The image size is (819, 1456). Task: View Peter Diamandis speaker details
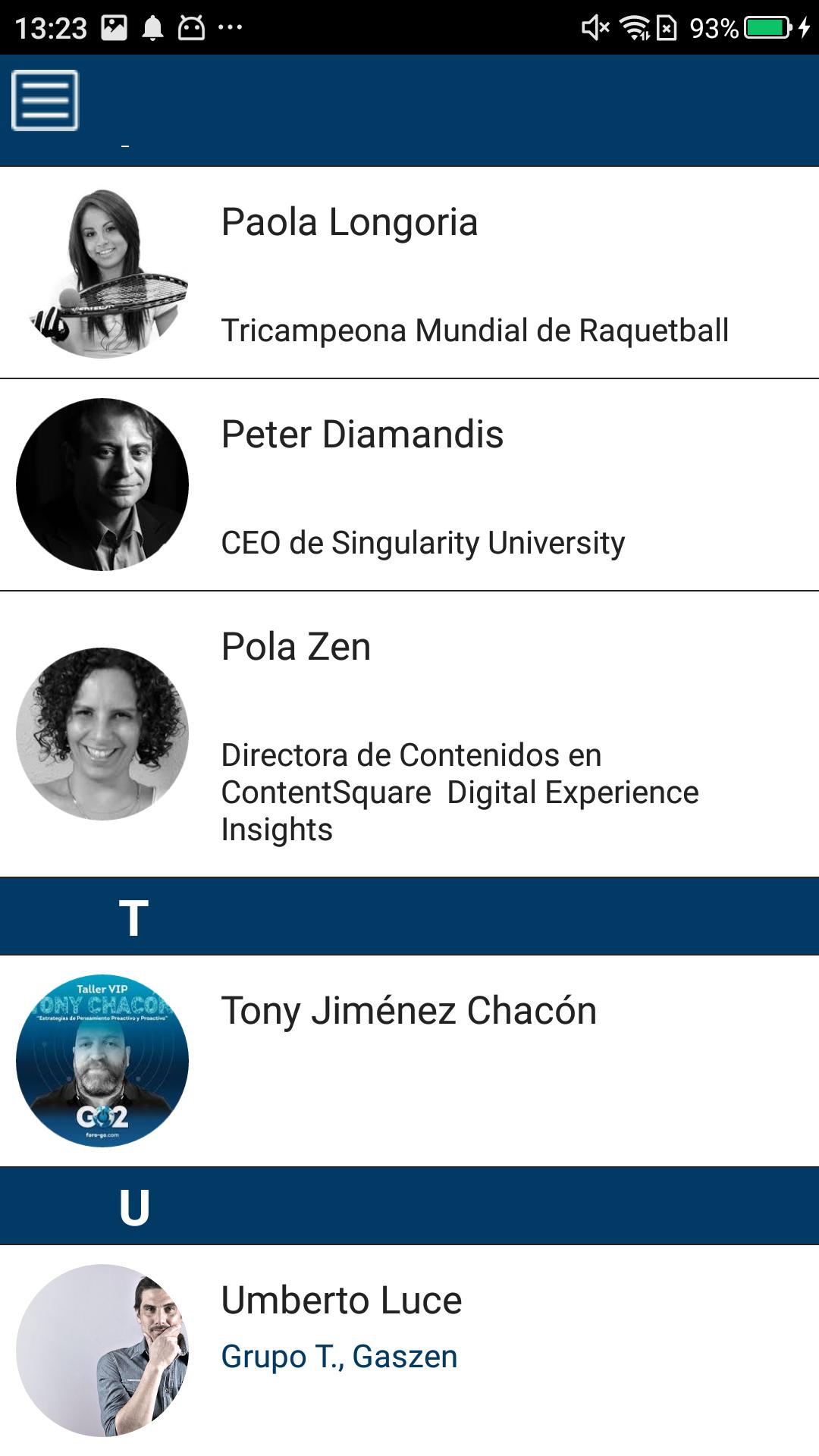pos(409,485)
